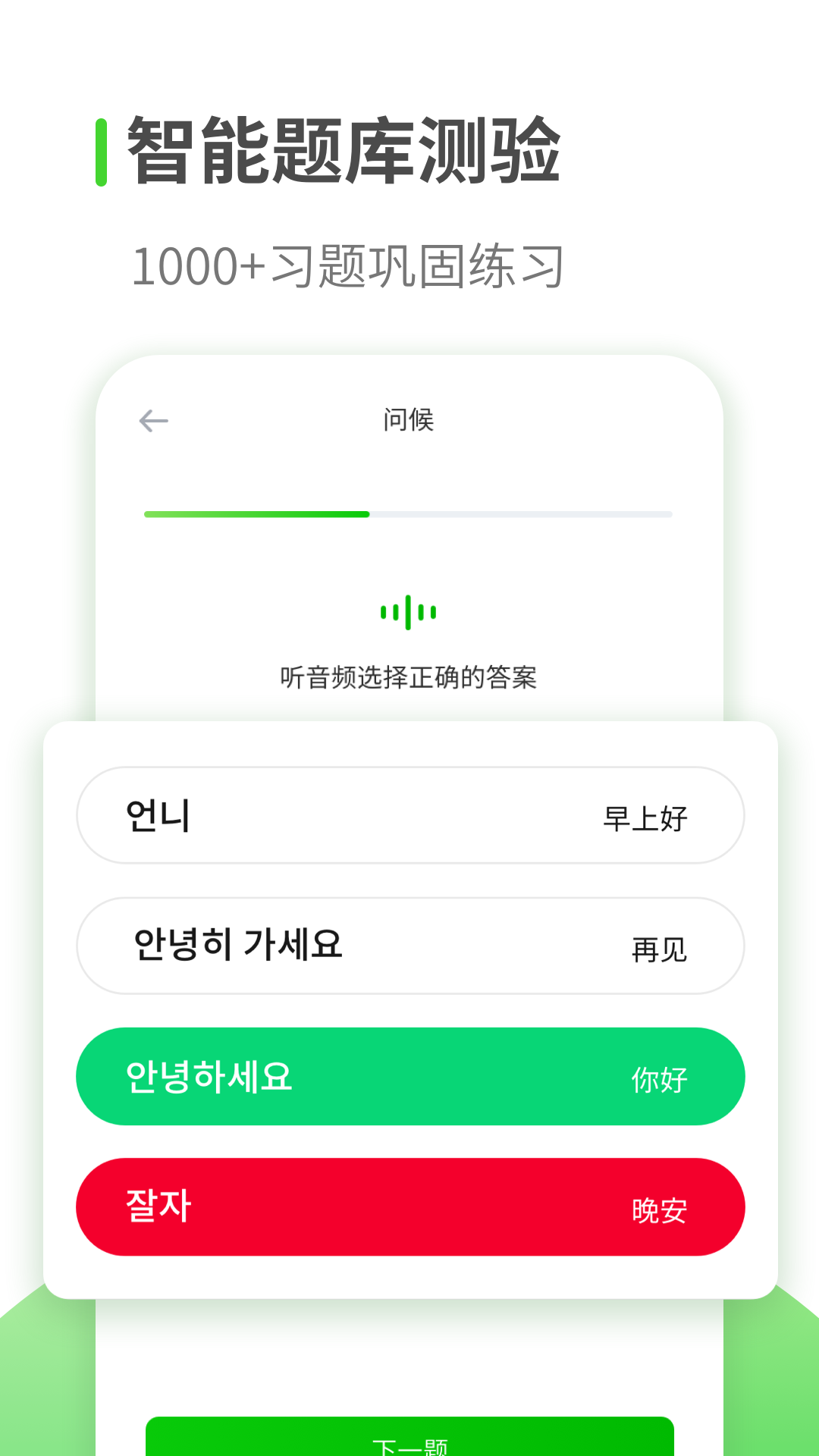Select the back navigation arrow on 问候 screen

[153, 419]
